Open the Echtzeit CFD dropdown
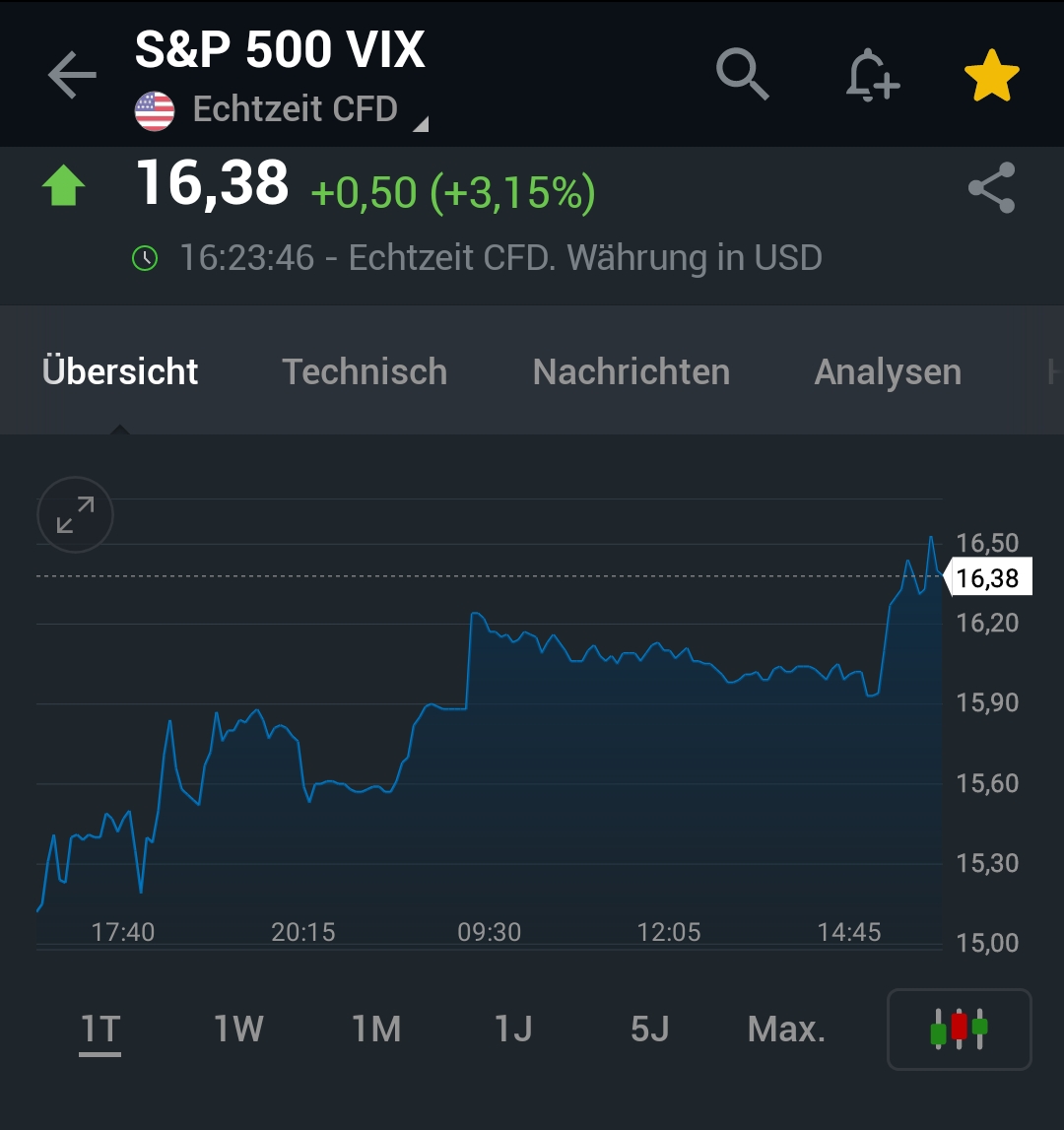Image resolution: width=1064 pixels, height=1130 pixels. (296, 109)
